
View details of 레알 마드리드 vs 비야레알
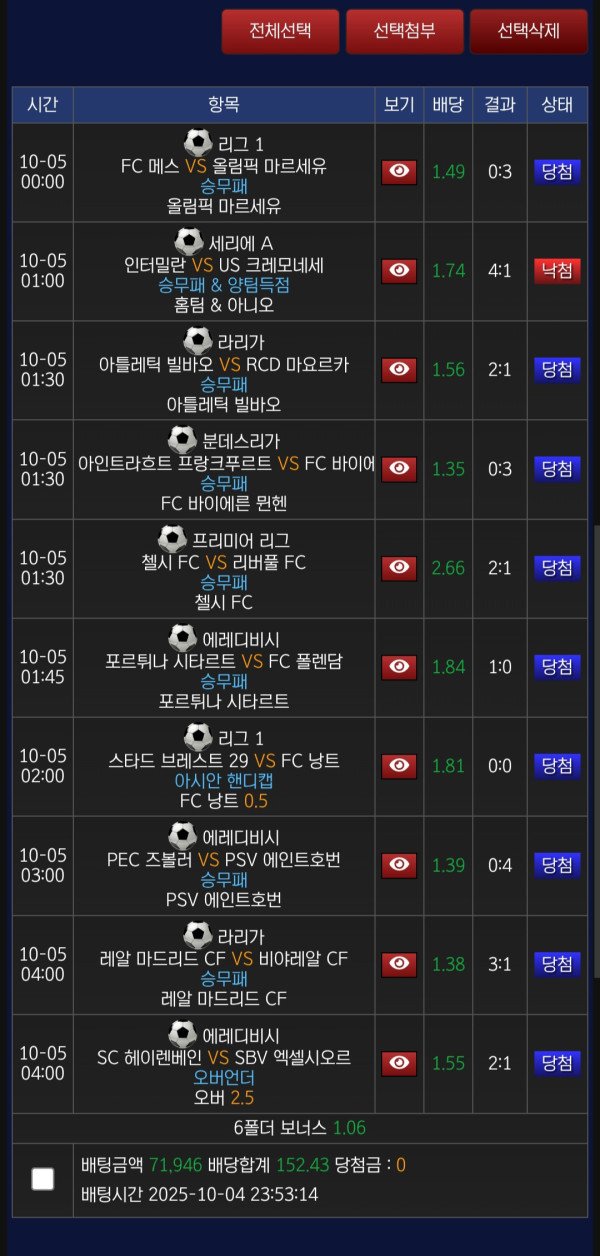coord(399,964)
